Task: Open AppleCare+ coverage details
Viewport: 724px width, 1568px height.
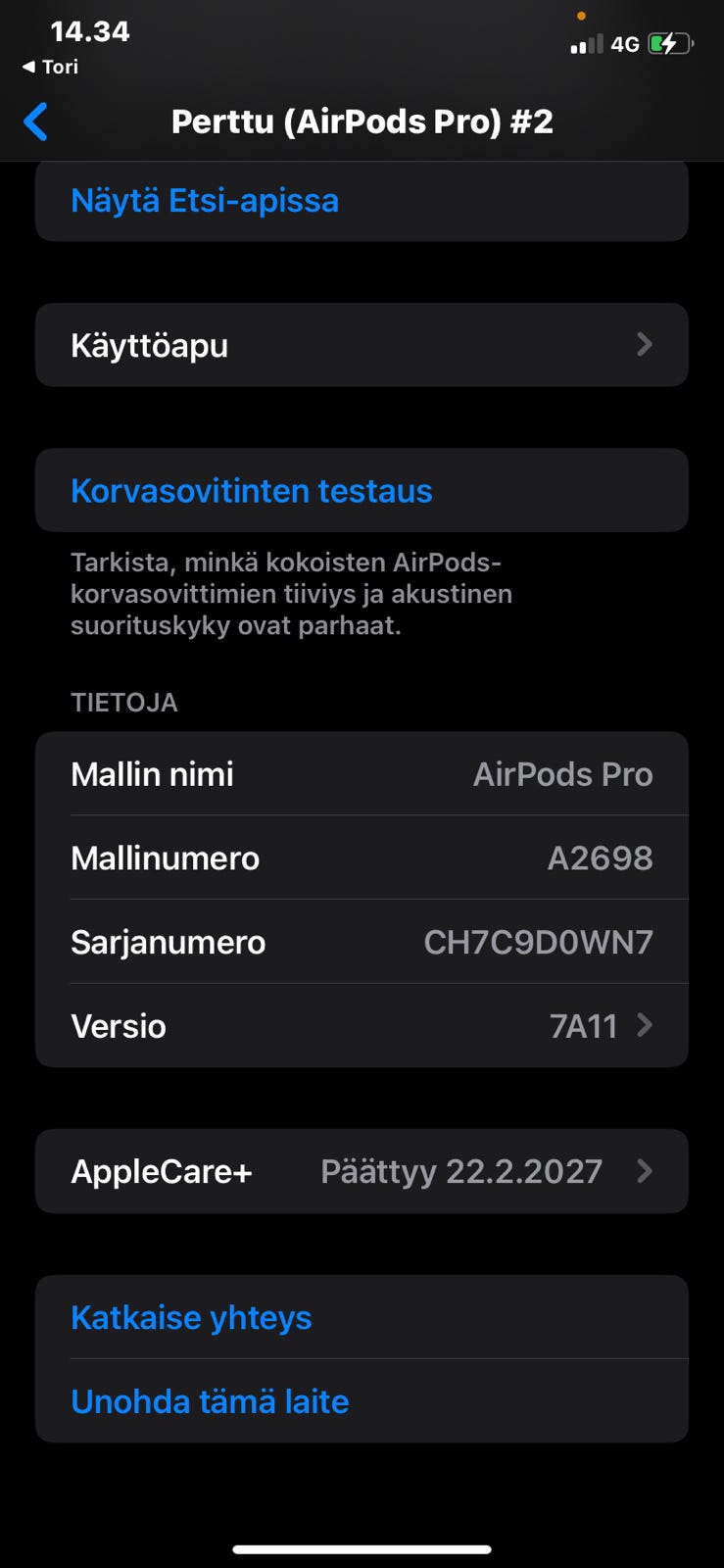Action: coord(362,1171)
